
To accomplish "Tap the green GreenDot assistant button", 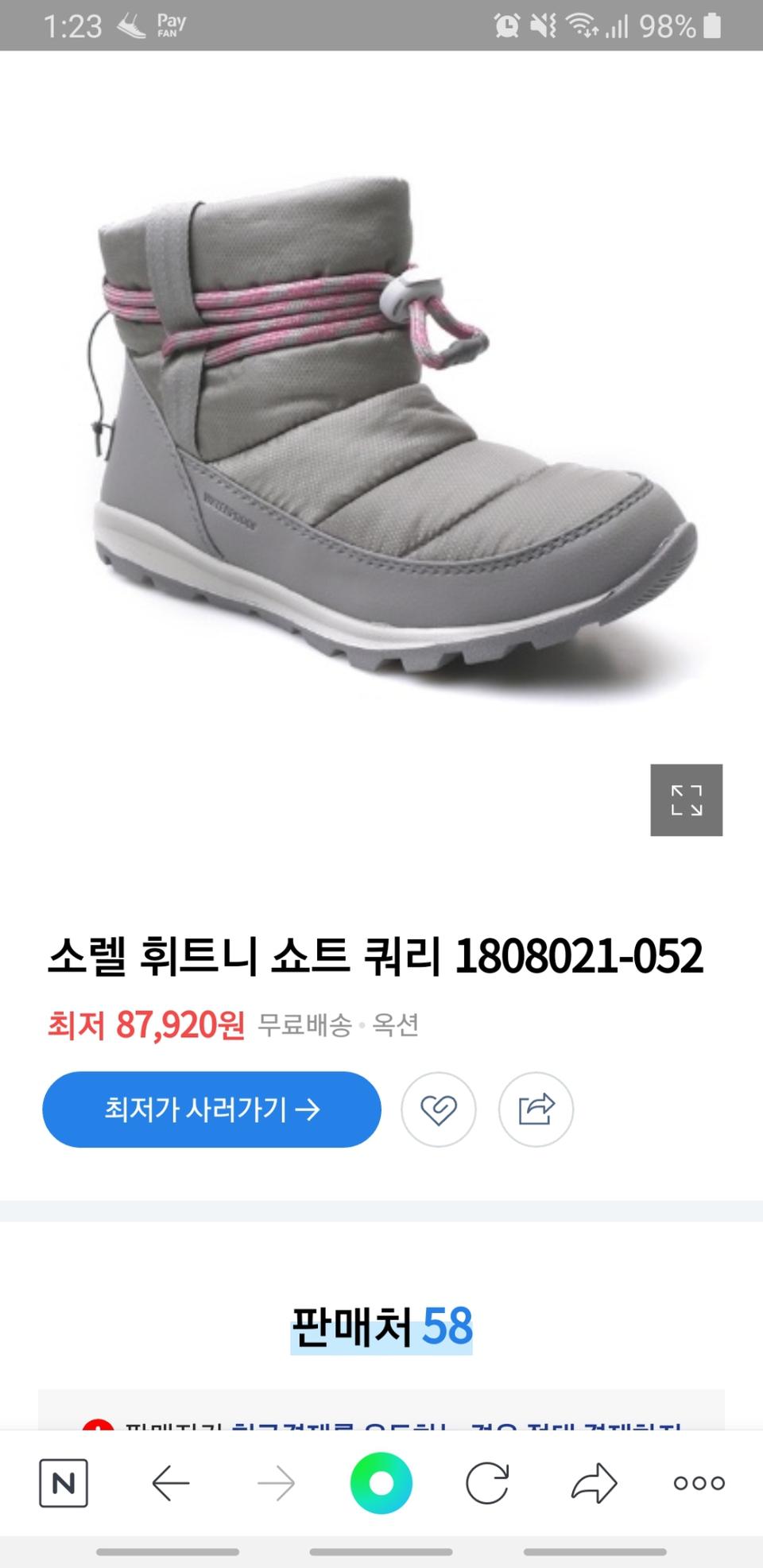I will click(381, 1481).
